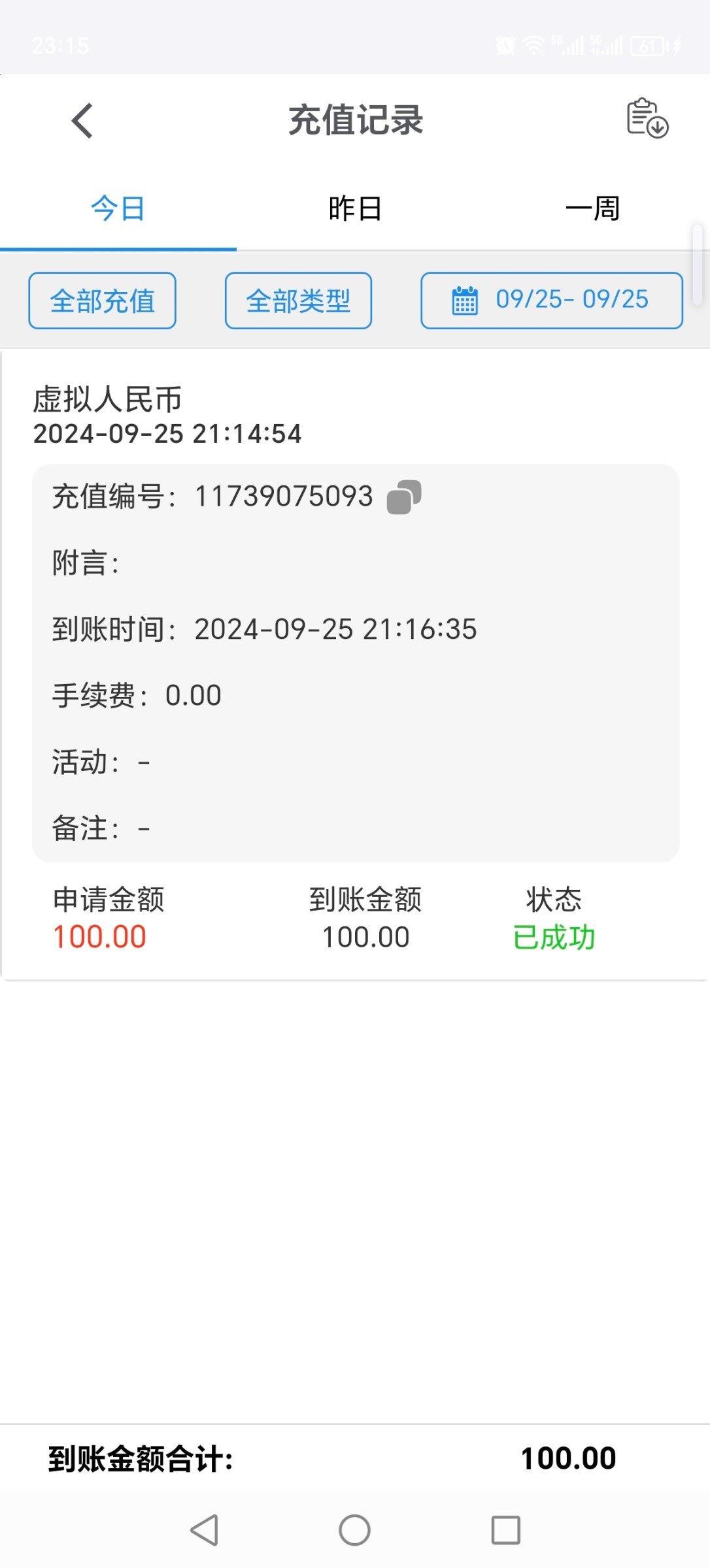Switch to the 一周 tab

[592, 209]
